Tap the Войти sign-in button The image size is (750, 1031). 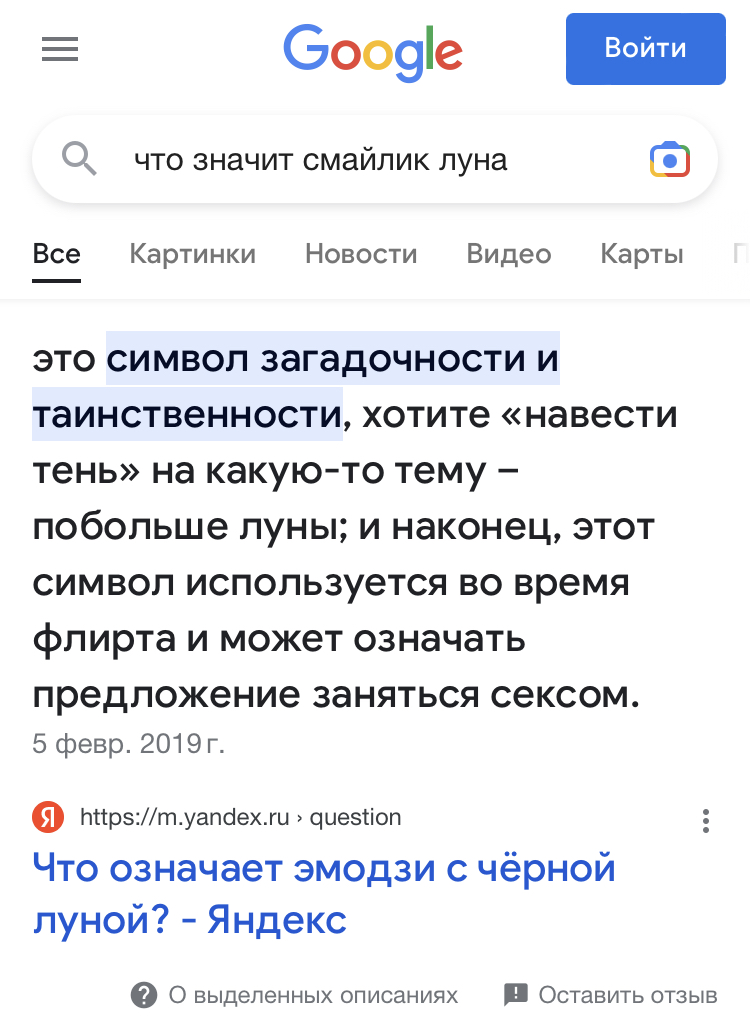click(645, 49)
